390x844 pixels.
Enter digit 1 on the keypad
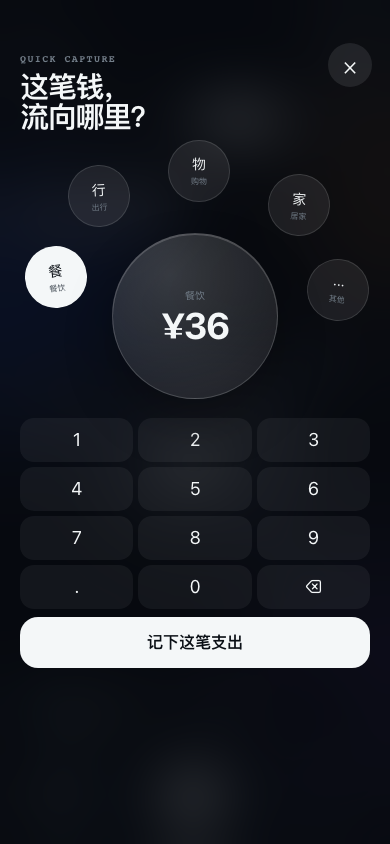tap(76, 440)
